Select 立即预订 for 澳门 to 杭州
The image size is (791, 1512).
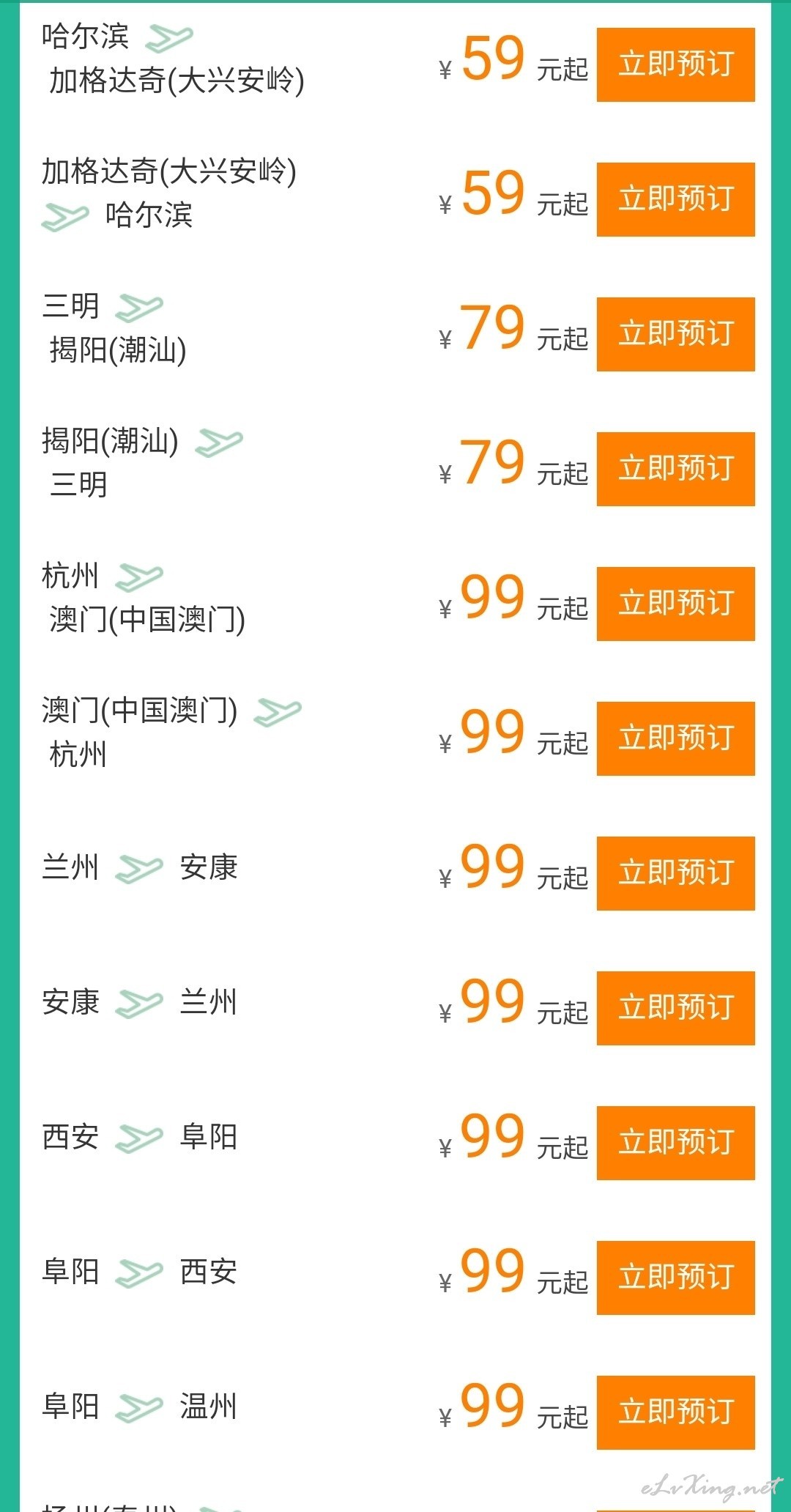(675, 738)
